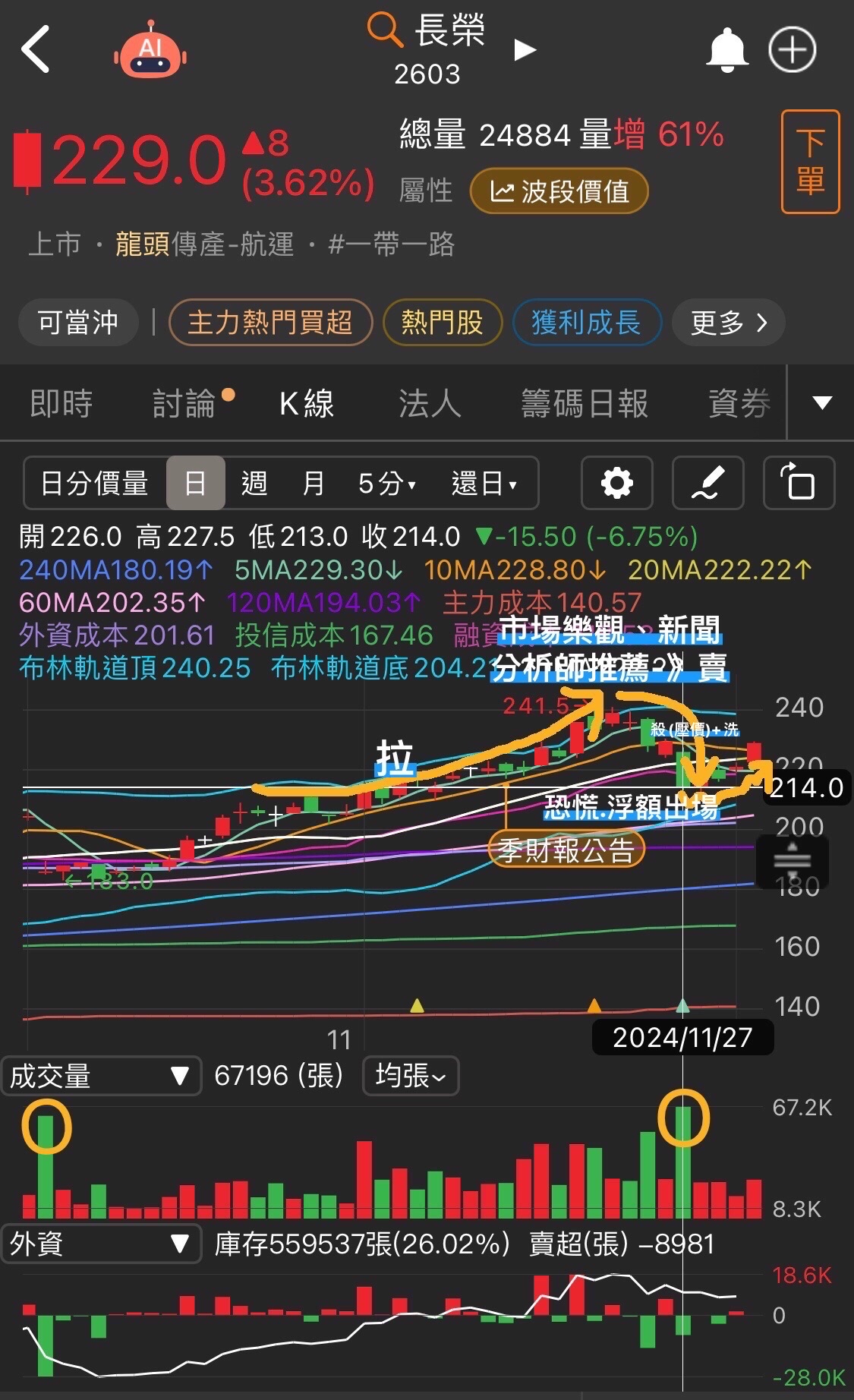854x1400 pixels.
Task: Open the chart drawing pen tool
Action: tap(708, 483)
